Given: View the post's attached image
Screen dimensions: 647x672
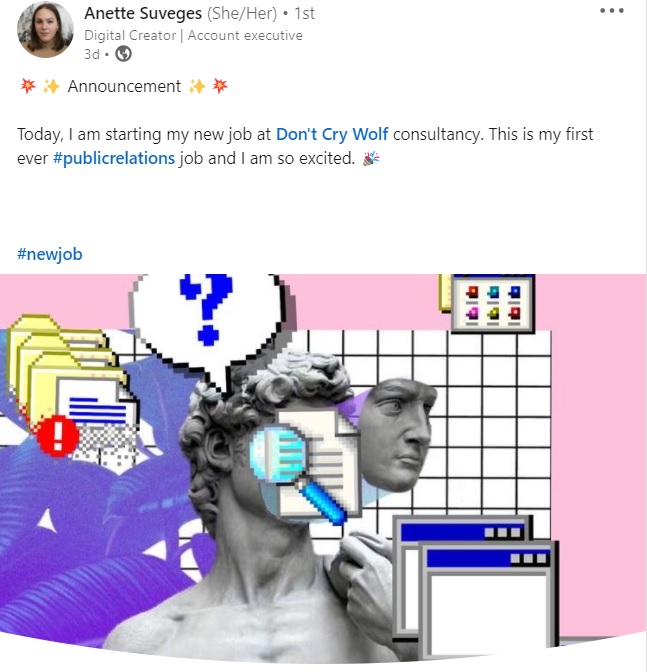Looking at the screenshot, I should [x=323, y=468].
